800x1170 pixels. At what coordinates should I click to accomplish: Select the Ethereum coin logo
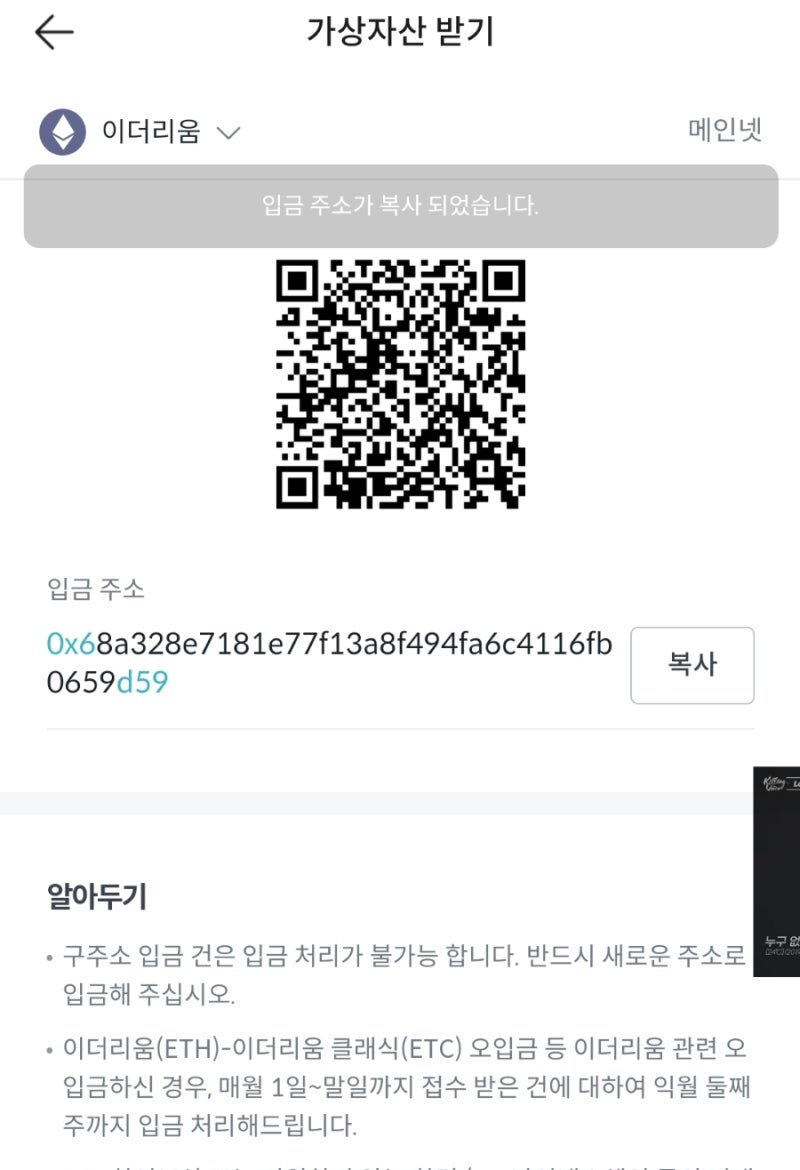click(63, 130)
